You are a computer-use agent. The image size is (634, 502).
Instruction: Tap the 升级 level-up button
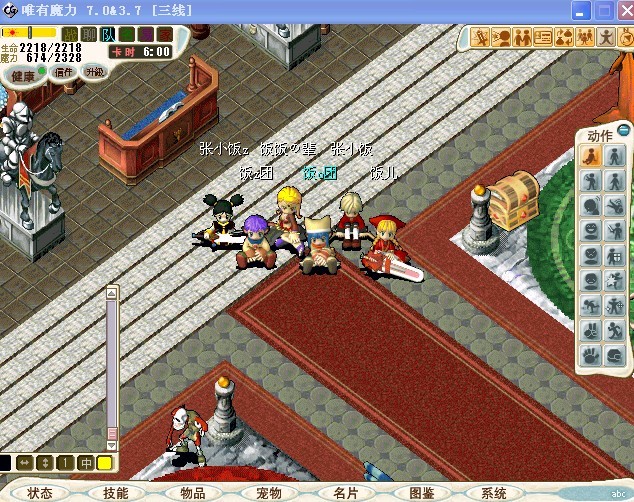click(94, 72)
